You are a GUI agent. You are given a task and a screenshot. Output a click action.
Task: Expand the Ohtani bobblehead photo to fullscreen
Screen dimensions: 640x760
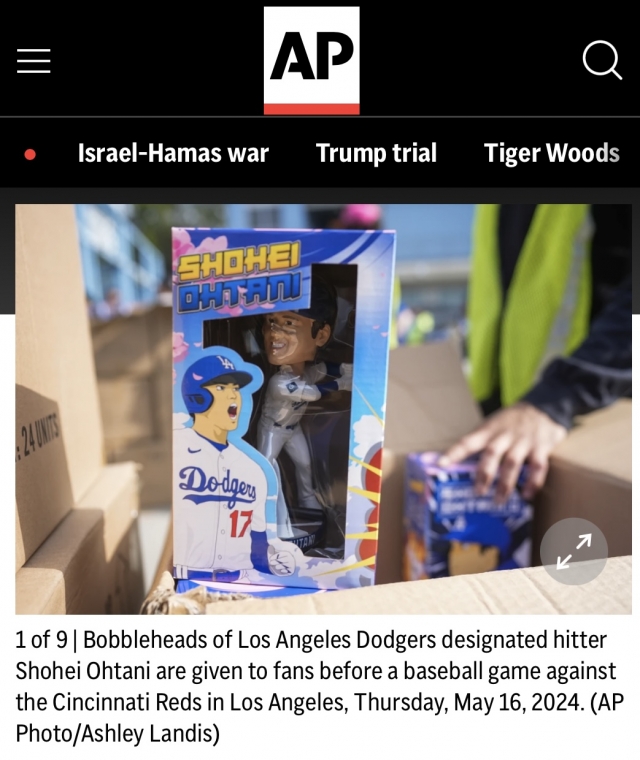coord(574,551)
